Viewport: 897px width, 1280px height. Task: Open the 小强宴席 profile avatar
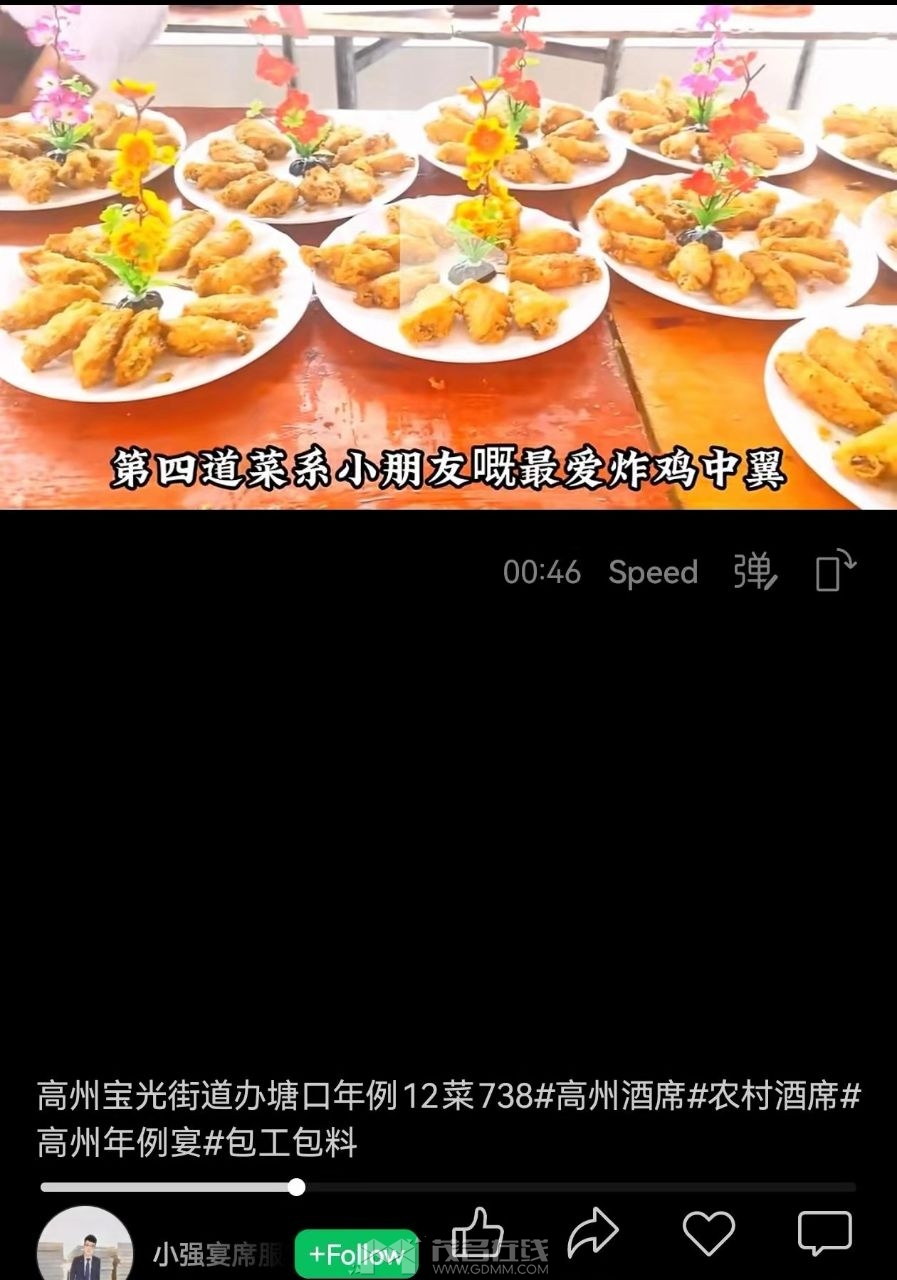pyautogui.click(x=85, y=1250)
